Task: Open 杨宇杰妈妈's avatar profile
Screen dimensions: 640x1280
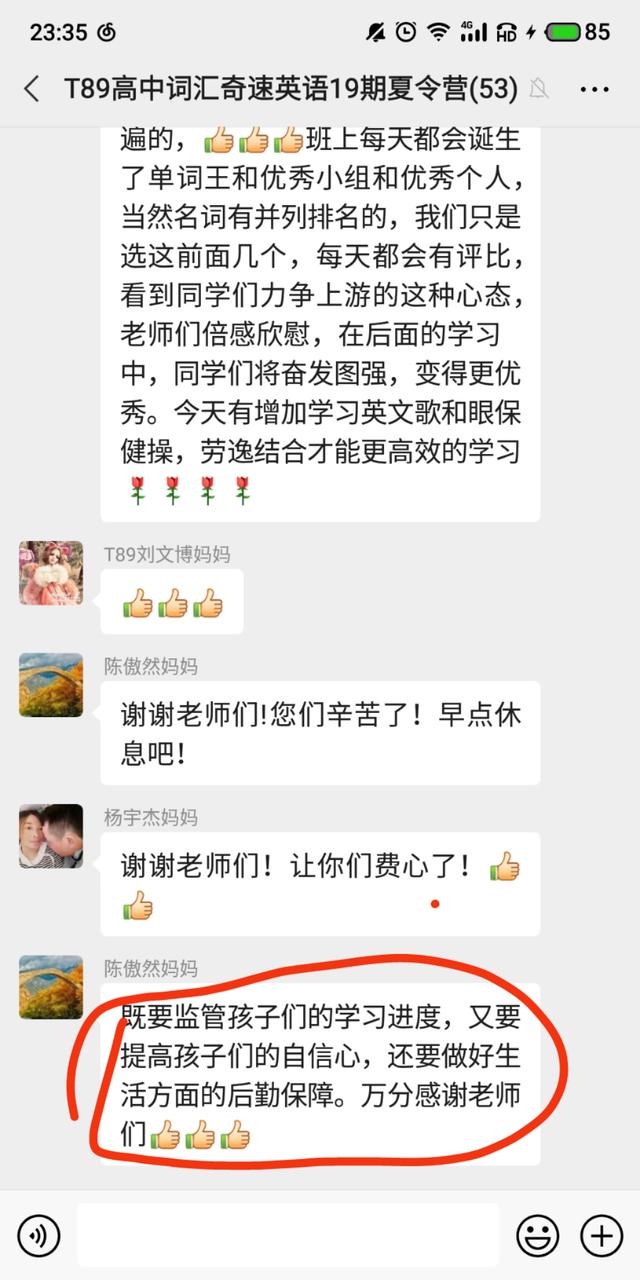Action: point(51,836)
